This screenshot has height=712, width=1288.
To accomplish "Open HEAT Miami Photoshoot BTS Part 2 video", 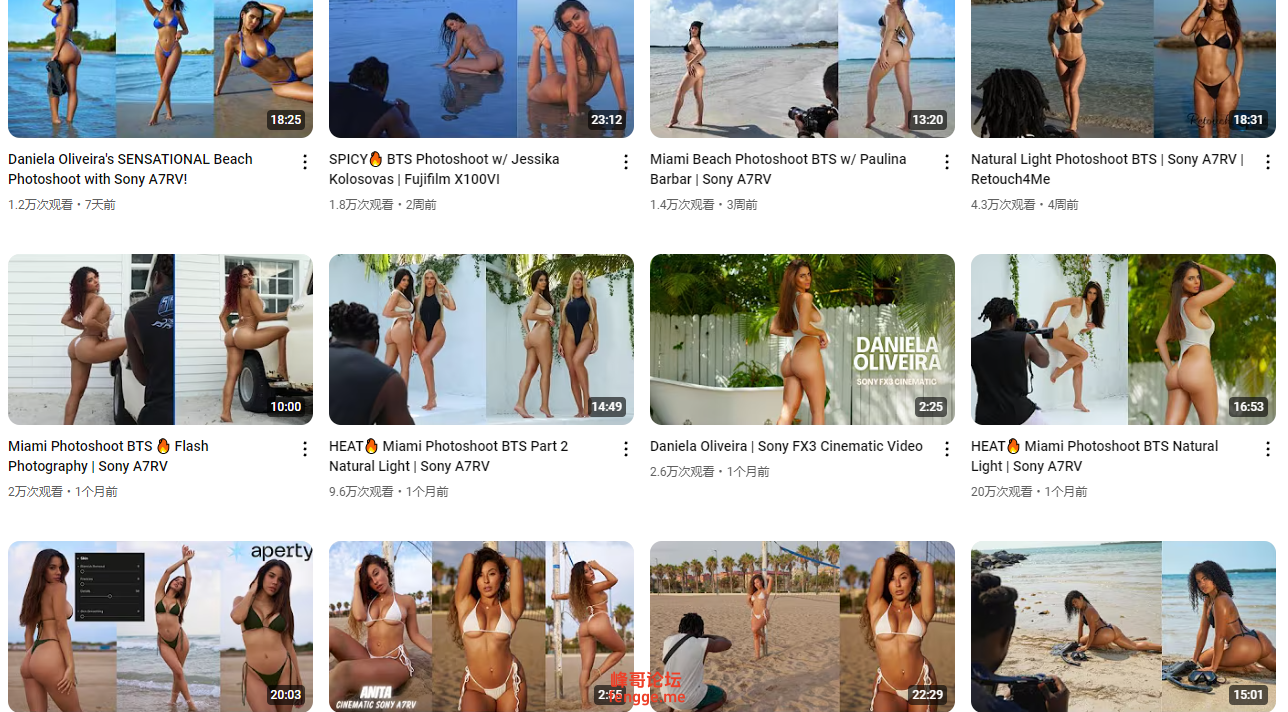I will pos(481,339).
